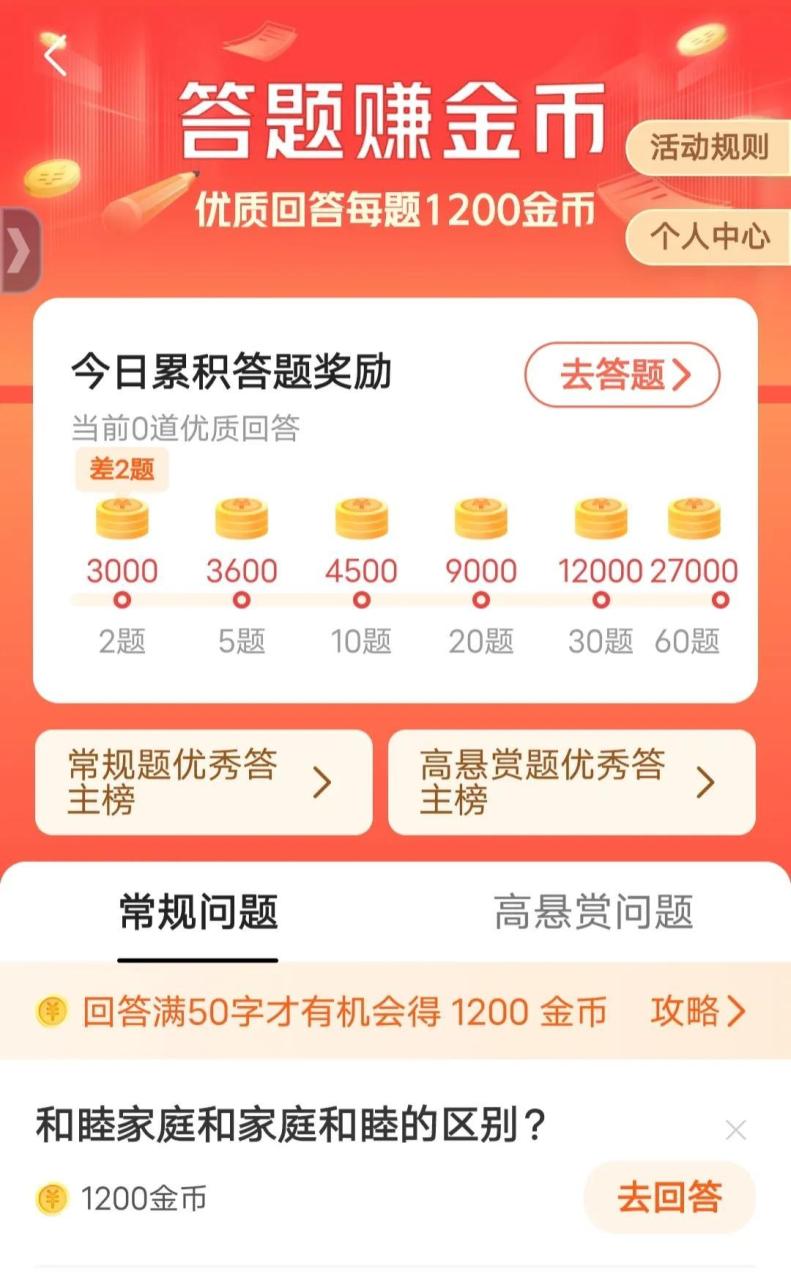Click the coin icon above 9000 reward
791x1280 pixels.
[x=480, y=518]
